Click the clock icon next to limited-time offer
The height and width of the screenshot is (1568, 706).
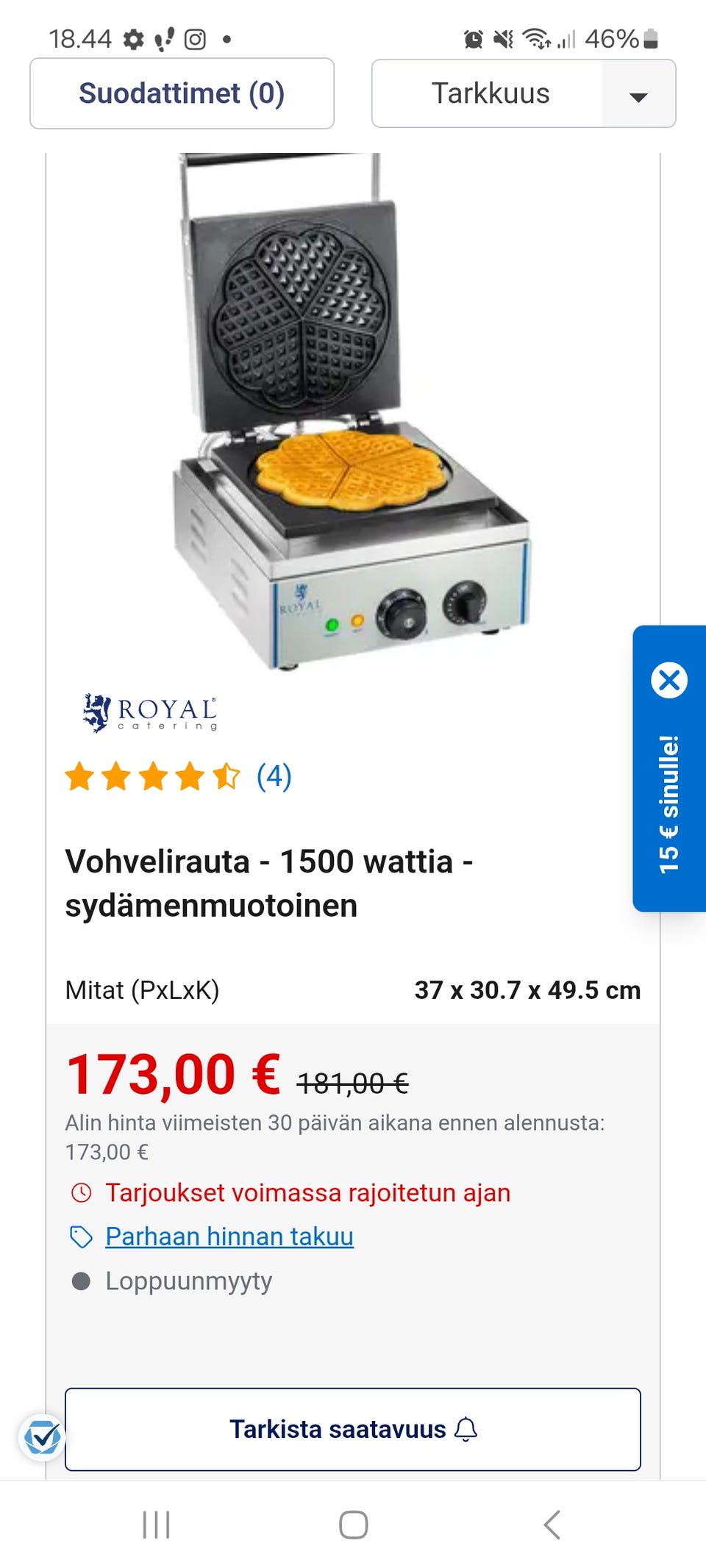(x=81, y=1192)
